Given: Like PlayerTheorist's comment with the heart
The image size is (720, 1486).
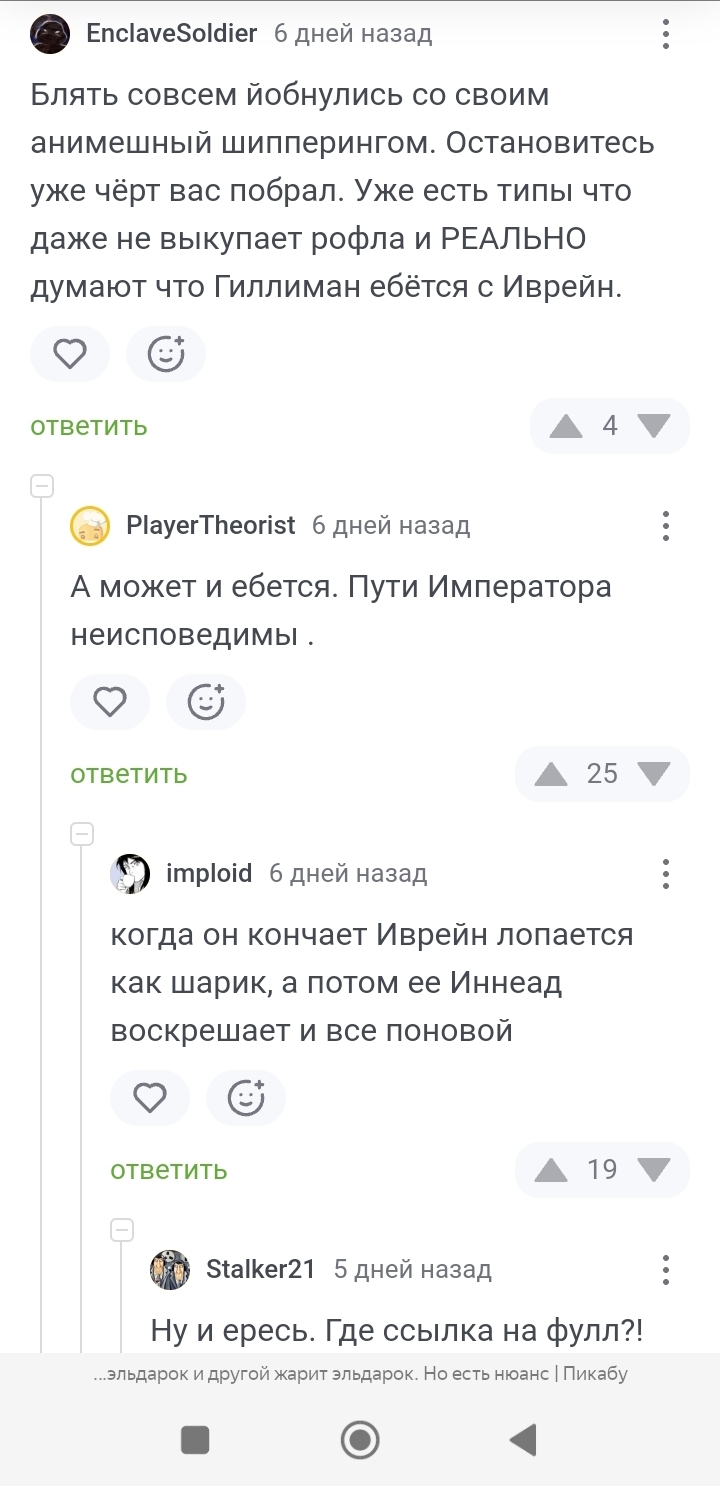Looking at the screenshot, I should click(x=110, y=702).
